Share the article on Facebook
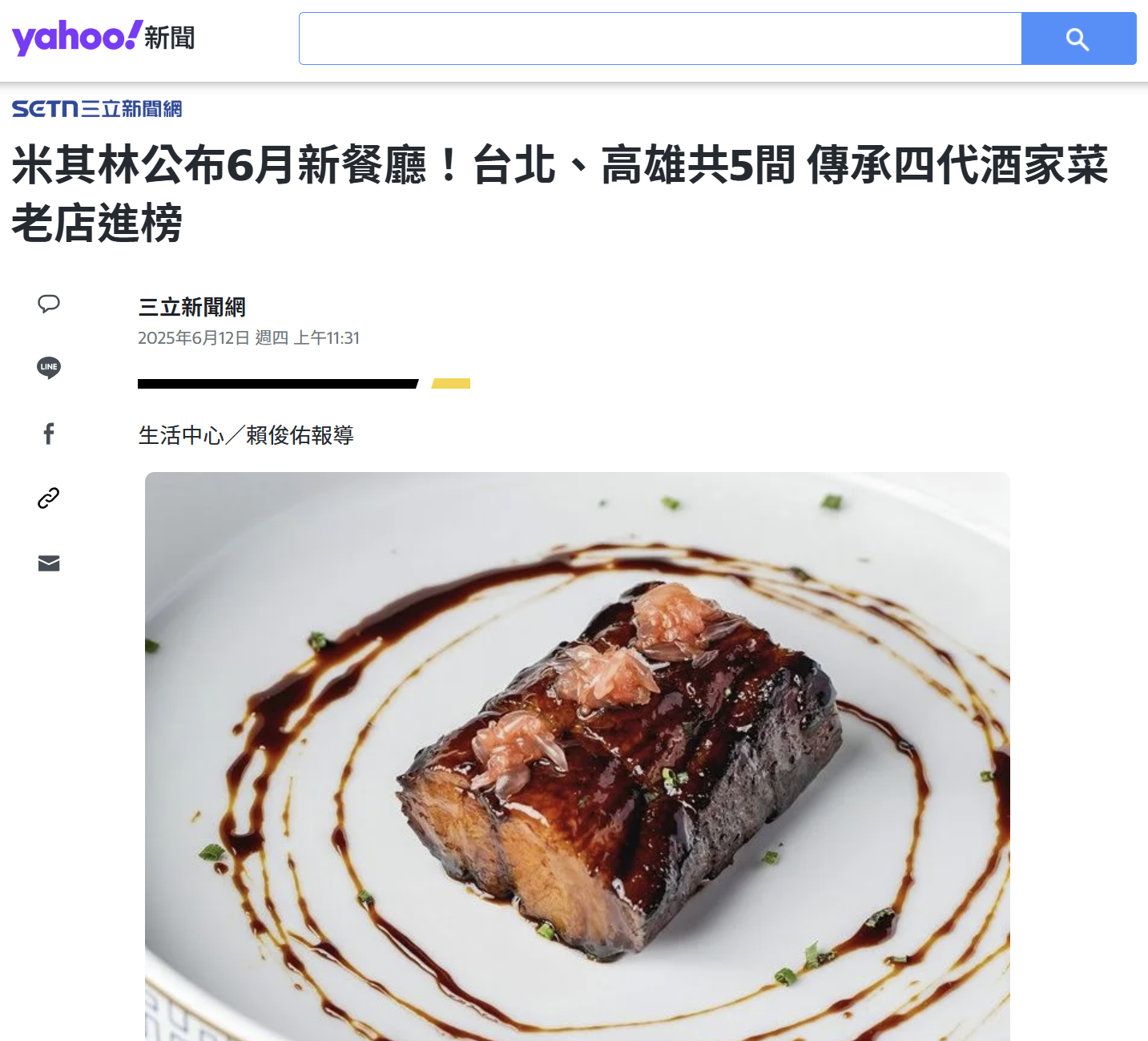The height and width of the screenshot is (1041, 1148). (x=49, y=434)
